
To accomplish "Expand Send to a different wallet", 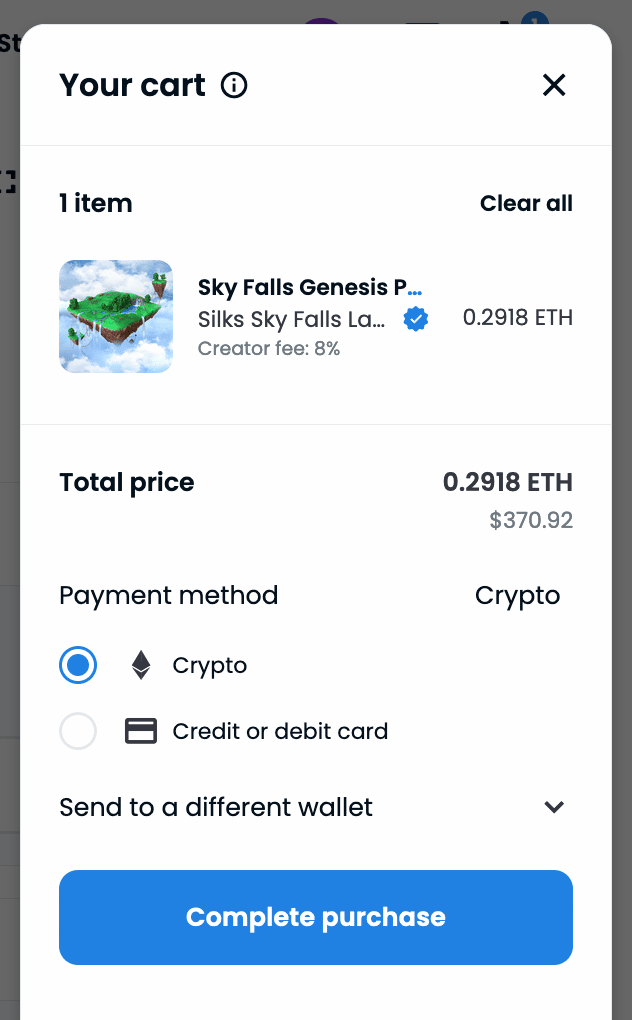I will (315, 807).
